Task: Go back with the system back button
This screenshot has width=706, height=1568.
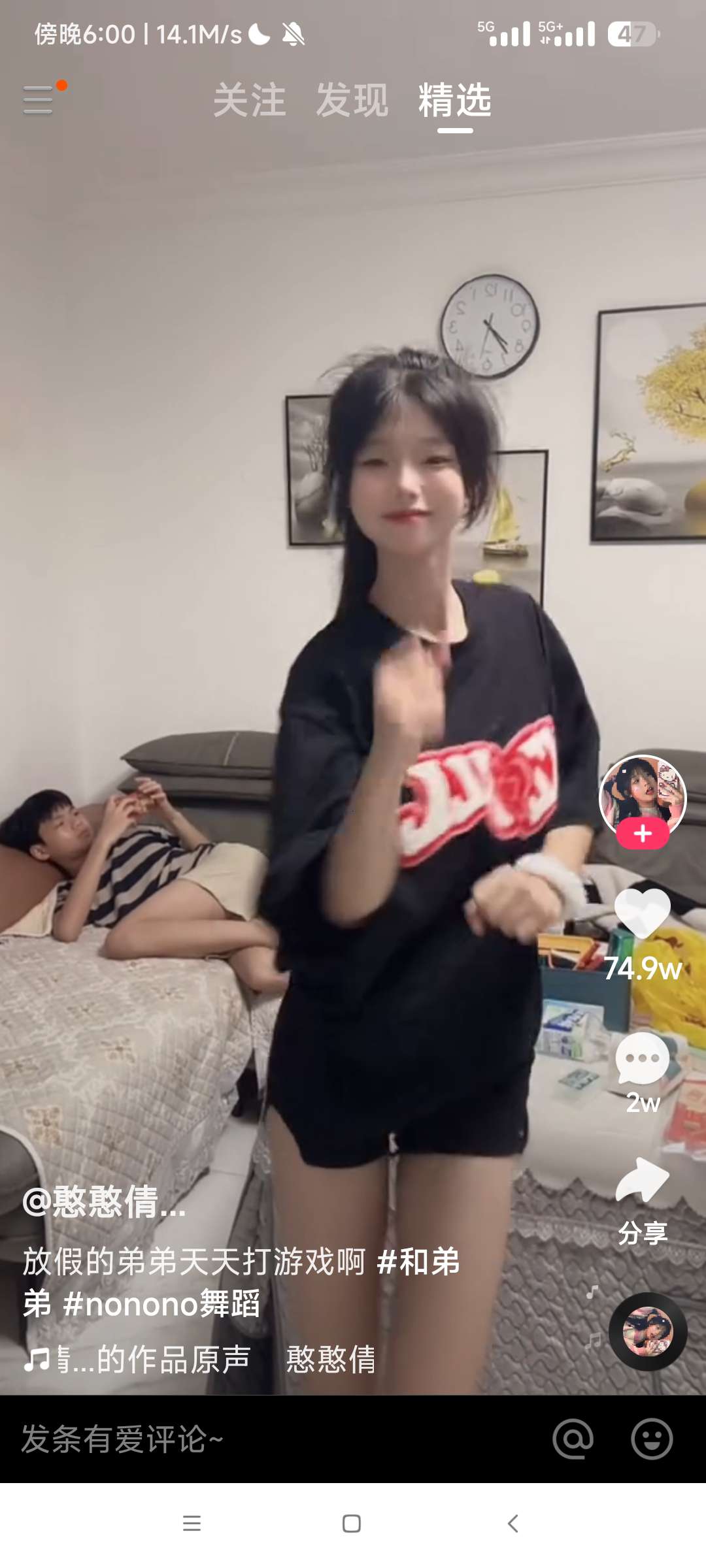Action: [x=513, y=1524]
